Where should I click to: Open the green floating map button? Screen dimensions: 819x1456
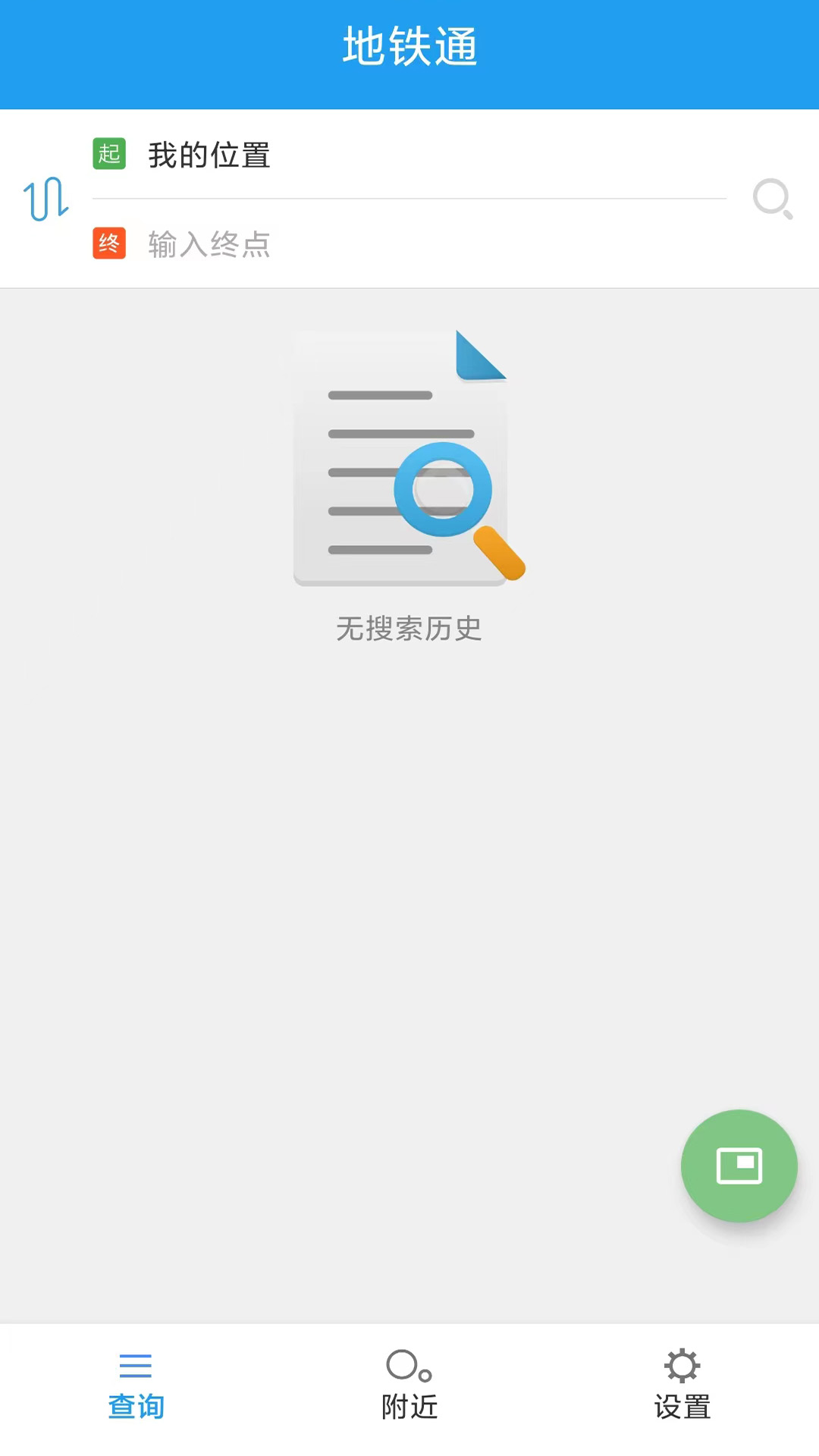739,1166
